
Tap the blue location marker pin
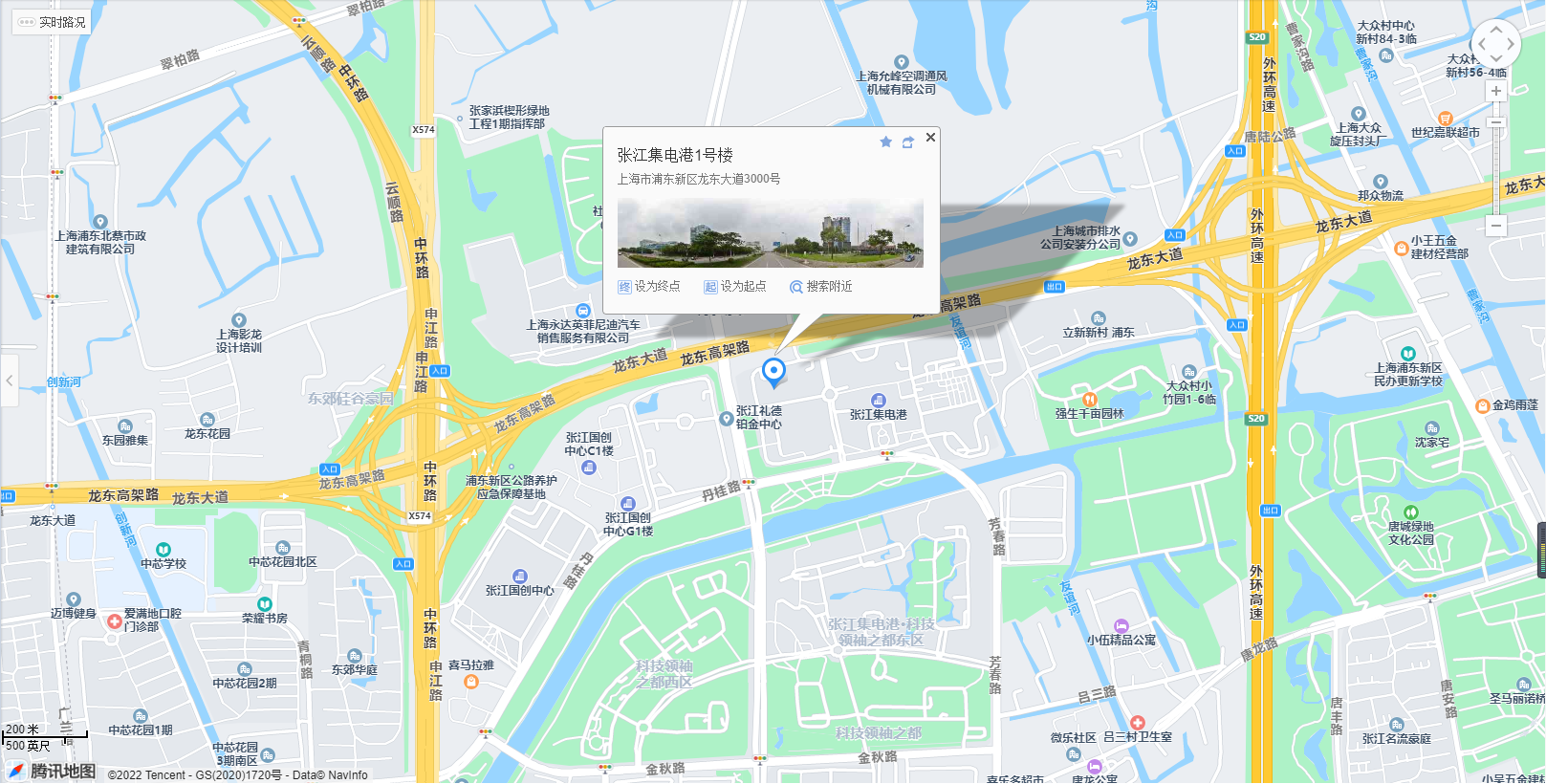pos(773,371)
